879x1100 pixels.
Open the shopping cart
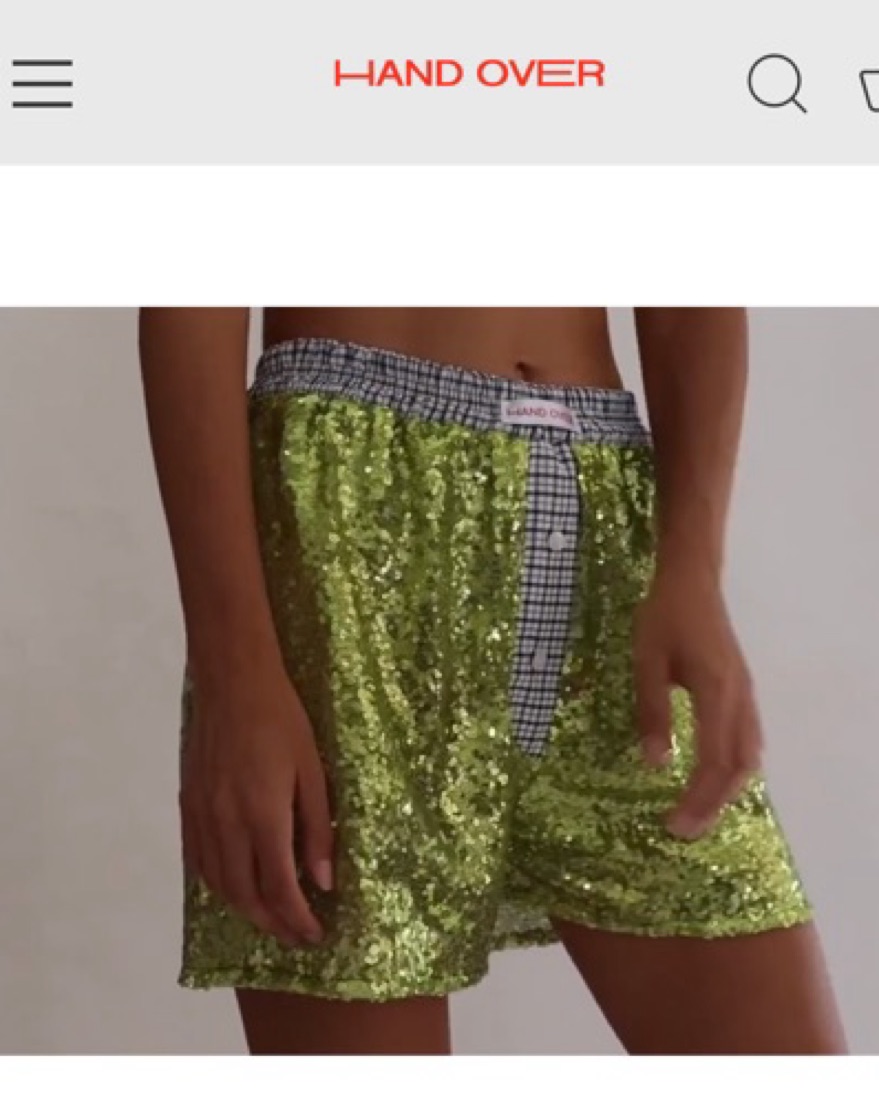pyautogui.click(x=869, y=88)
